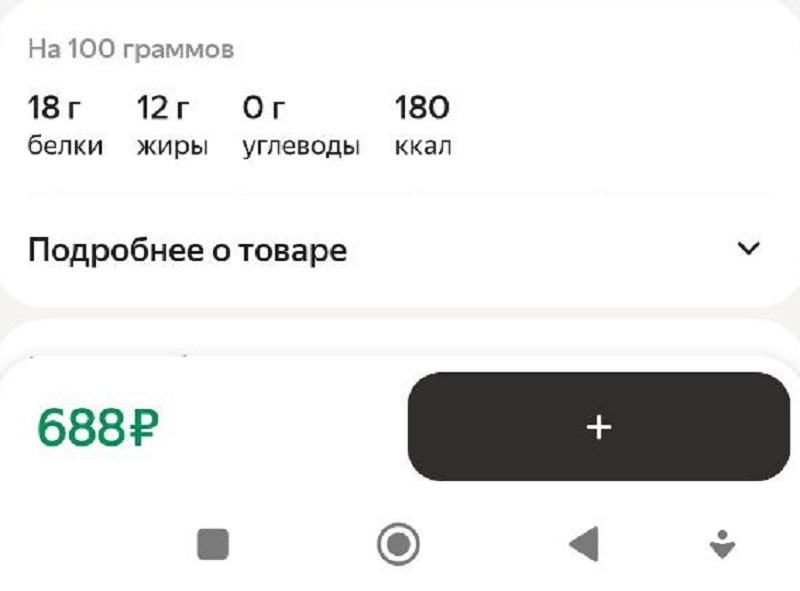The height and width of the screenshot is (591, 800).
Task: Open recent apps with square button
Action: pyautogui.click(x=213, y=545)
